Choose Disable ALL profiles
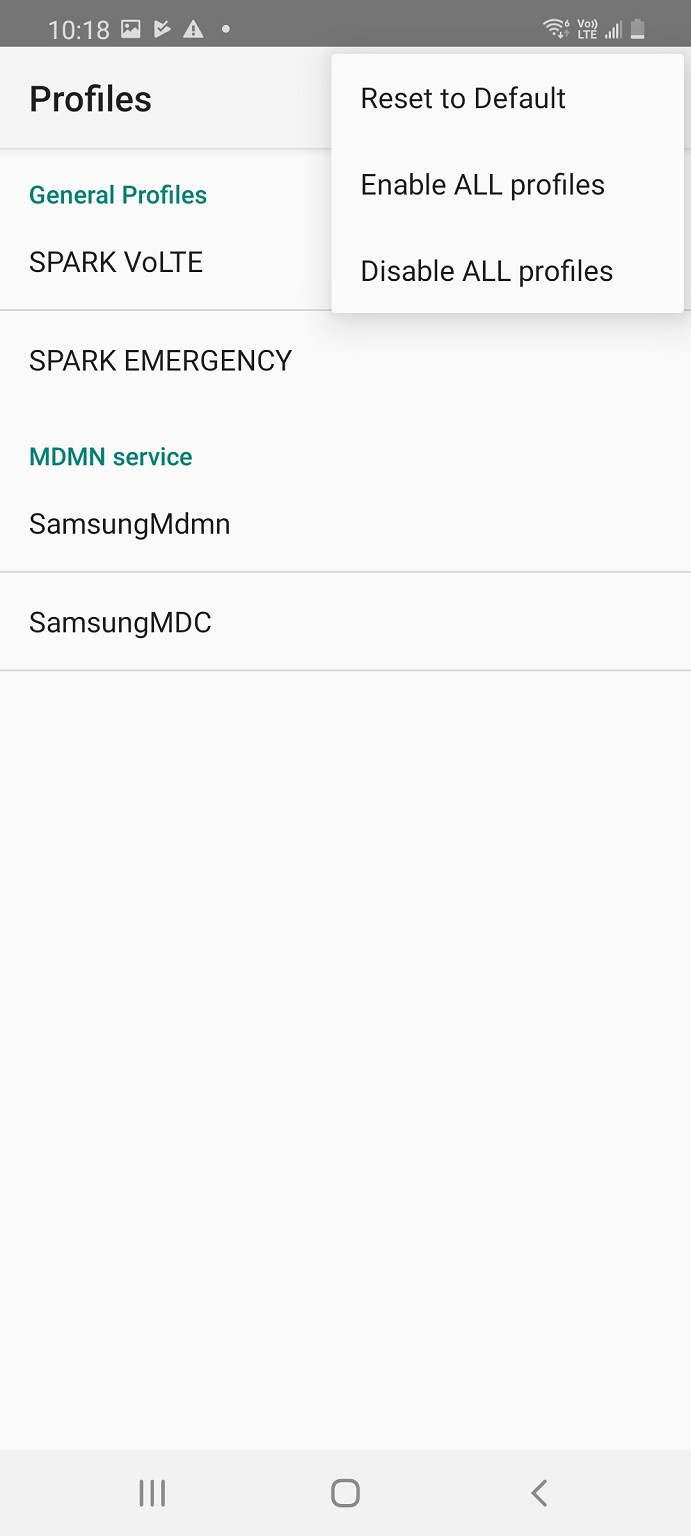This screenshot has height=1536, width=691. 486,271
